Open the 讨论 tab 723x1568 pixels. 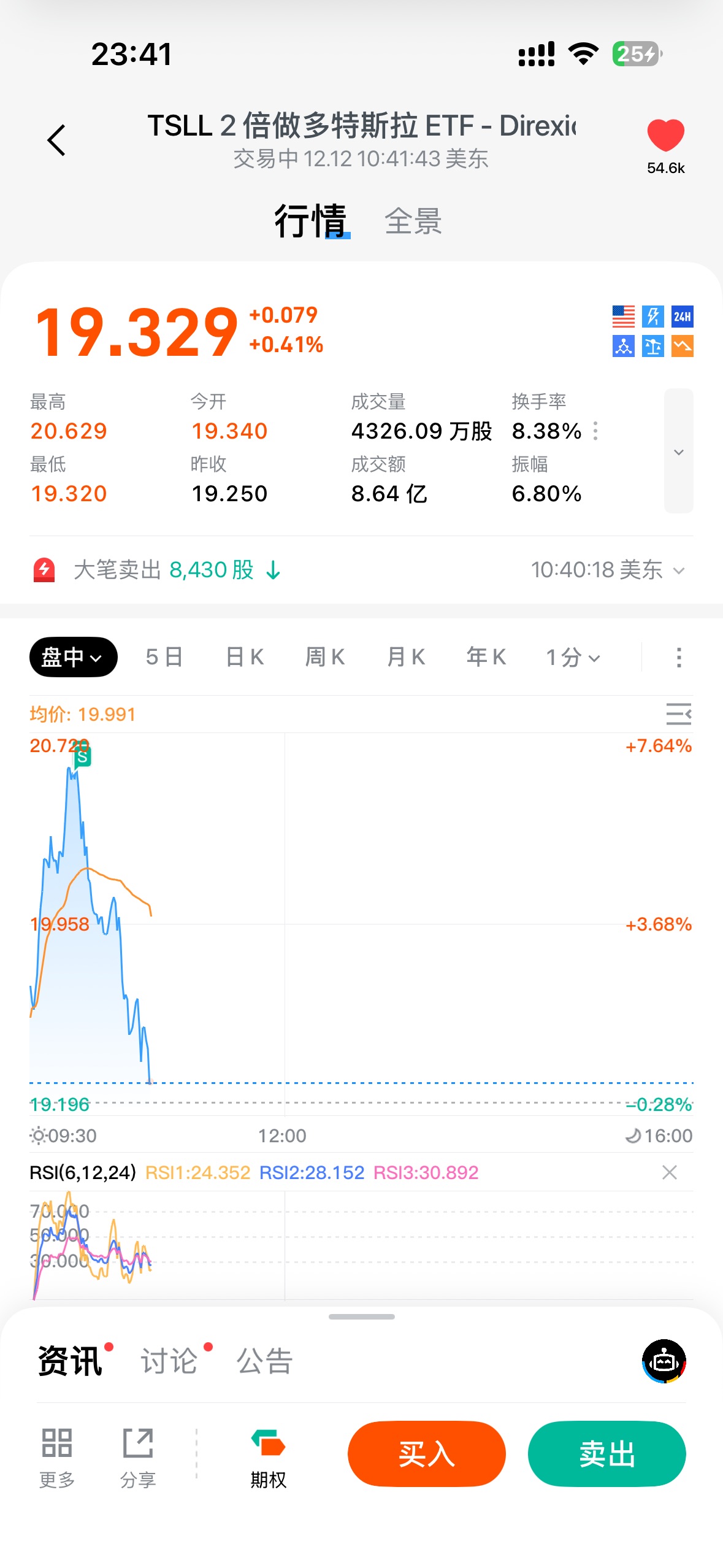tap(169, 1361)
